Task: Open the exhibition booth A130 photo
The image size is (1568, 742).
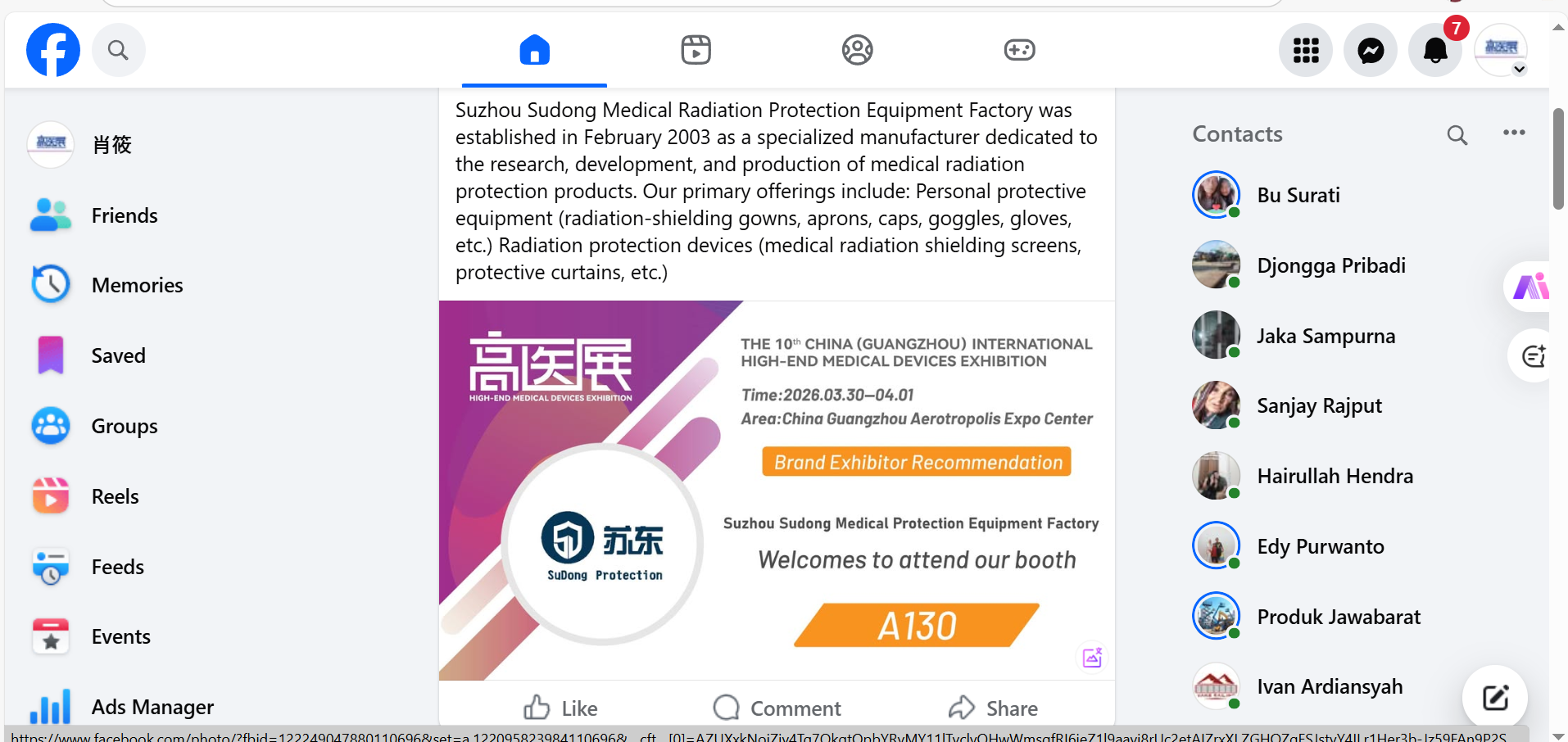Action: click(777, 490)
